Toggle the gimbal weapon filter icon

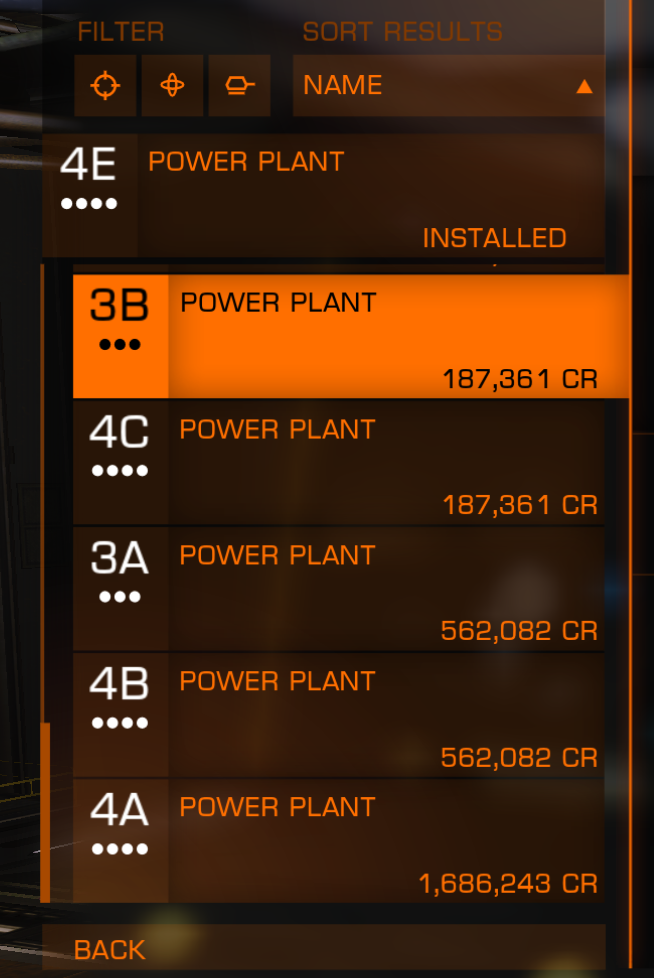click(x=172, y=86)
